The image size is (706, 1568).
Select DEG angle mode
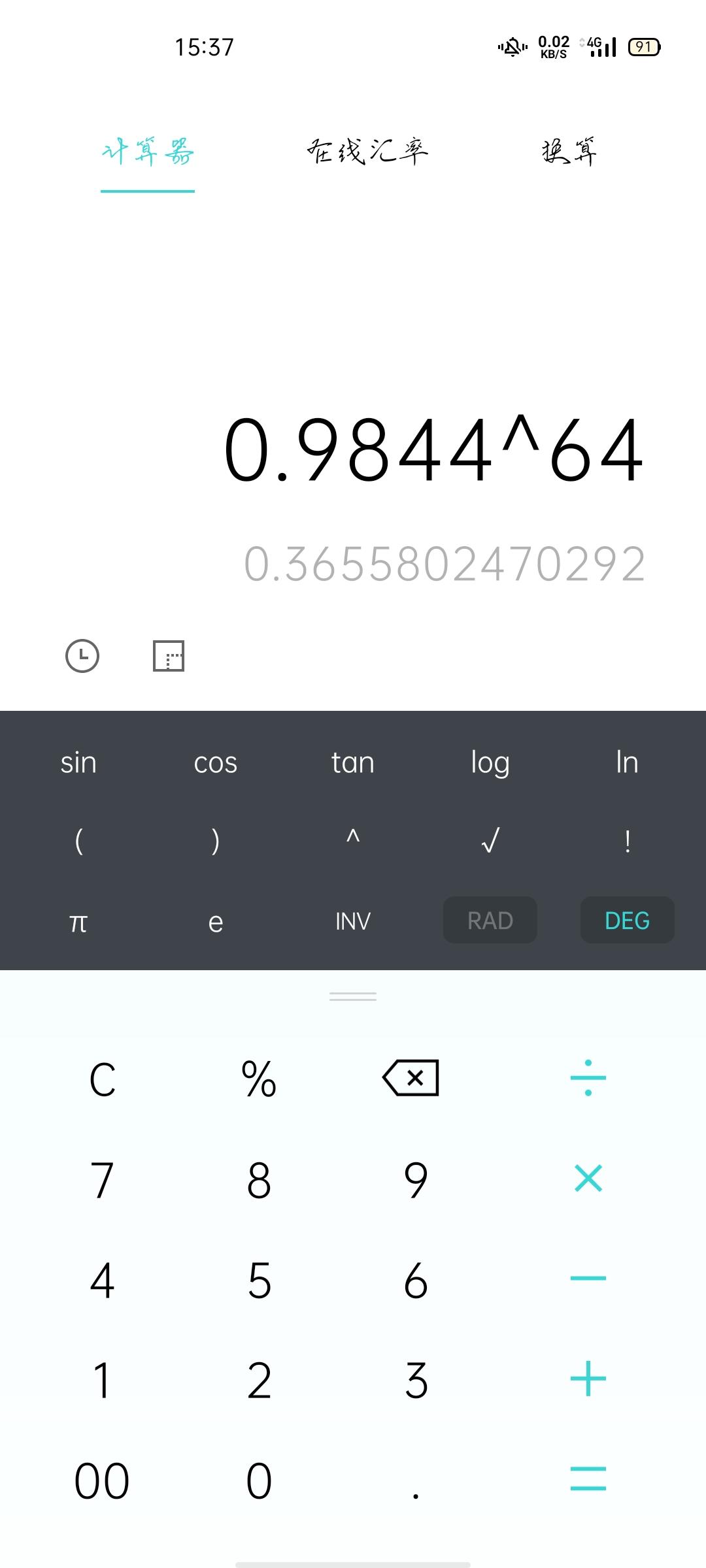point(628,920)
